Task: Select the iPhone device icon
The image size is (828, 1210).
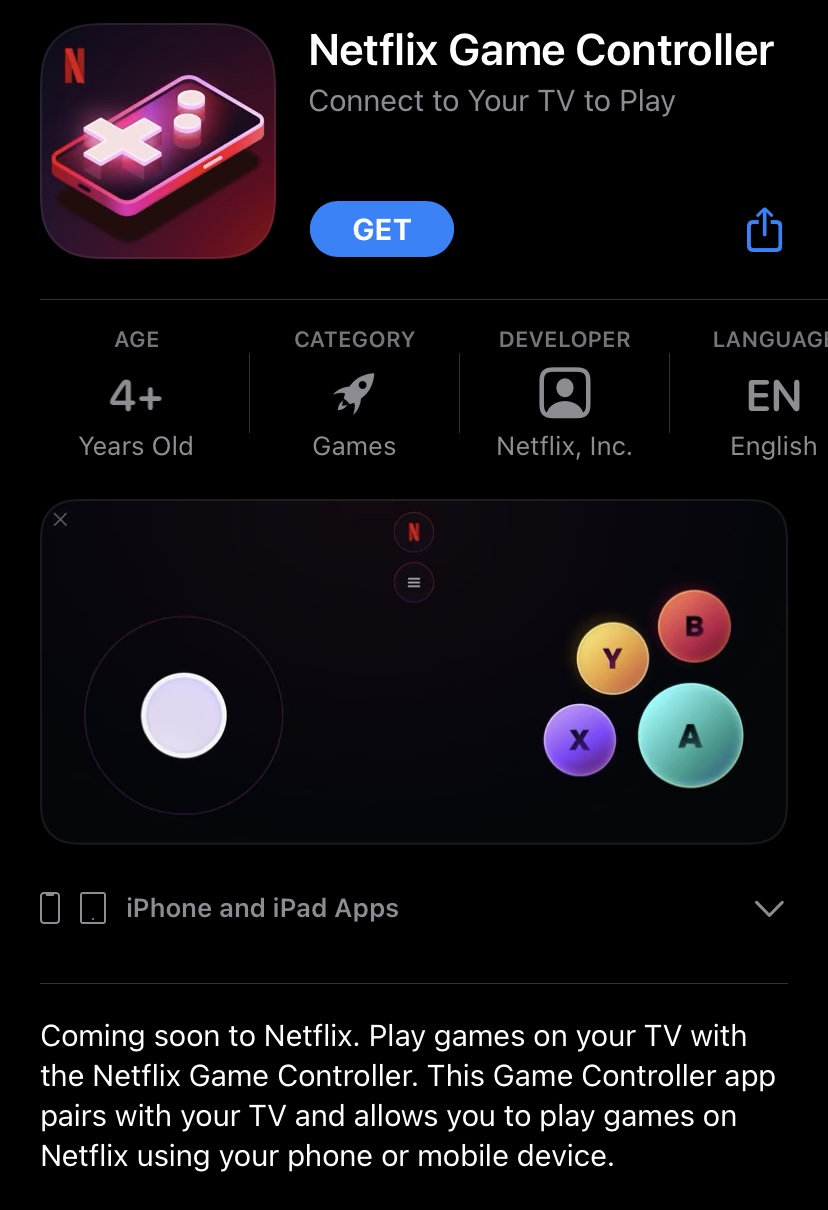Action: pos(49,908)
